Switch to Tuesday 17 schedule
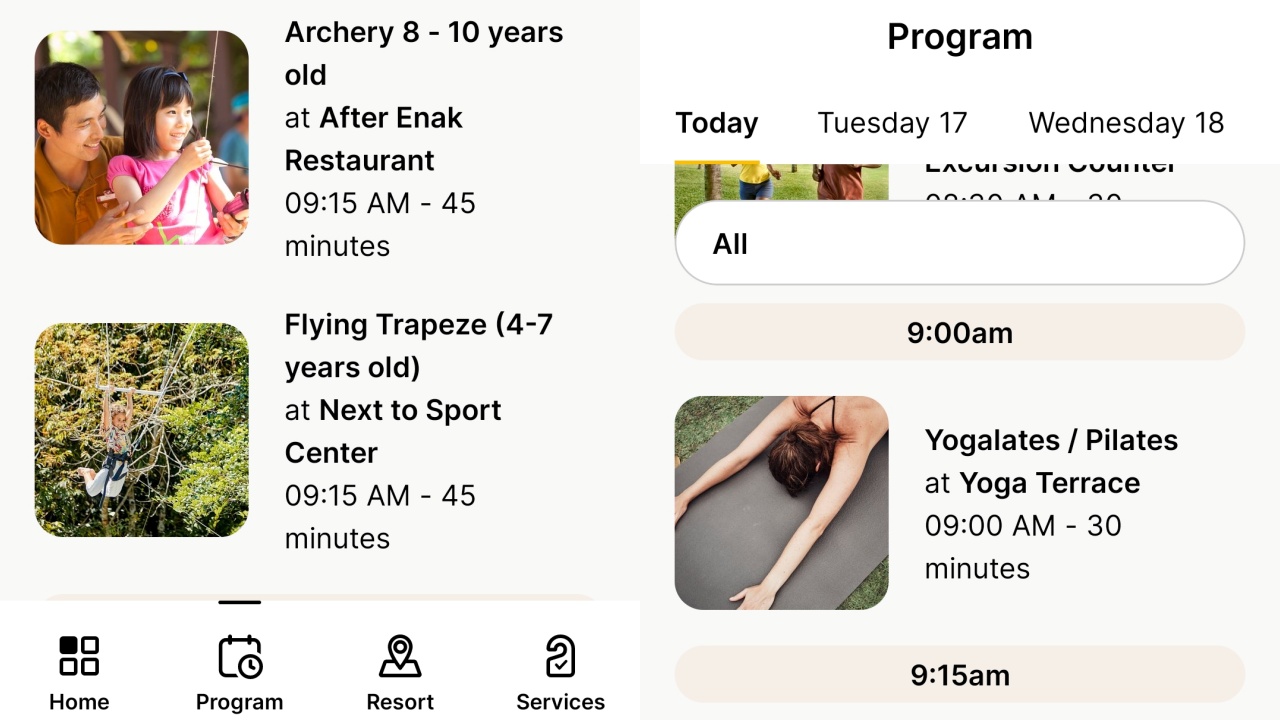 [892, 123]
